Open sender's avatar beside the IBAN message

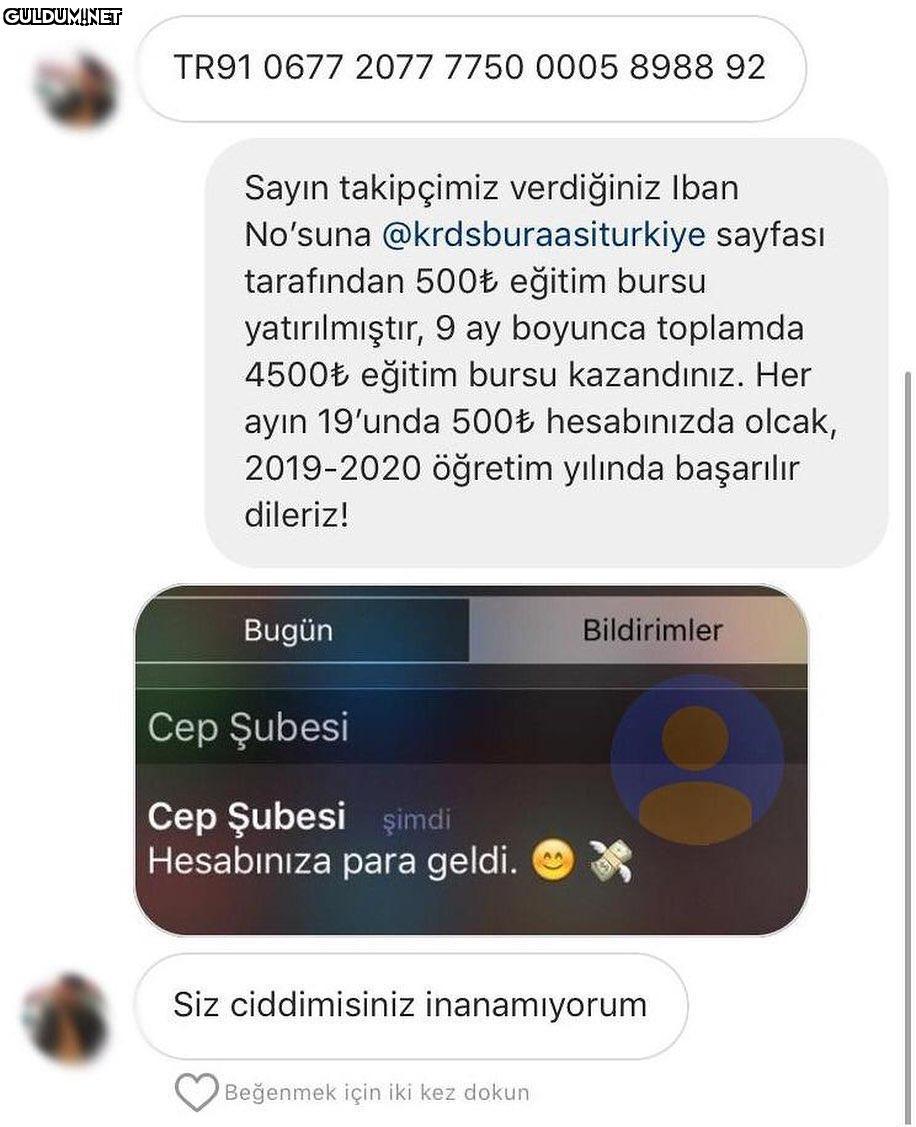tap(74, 88)
